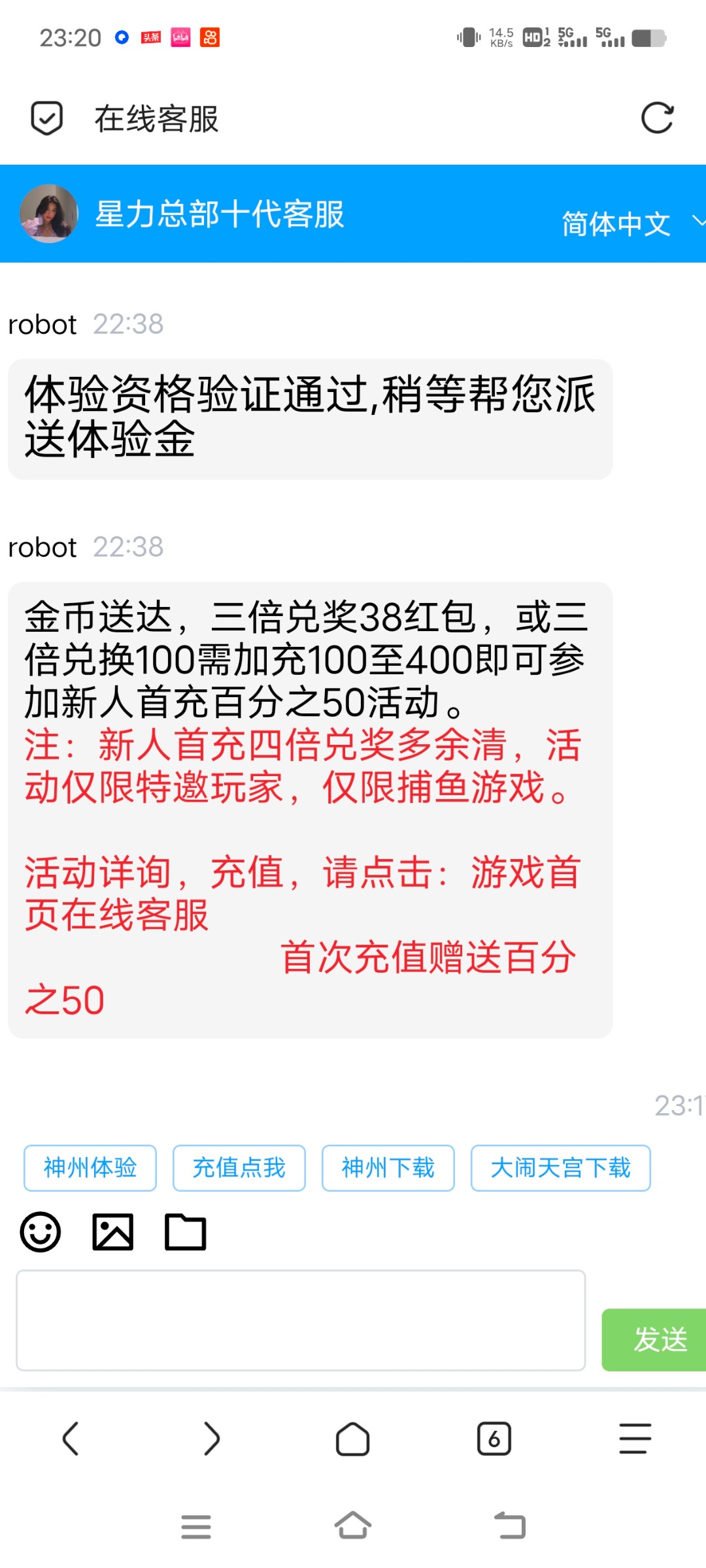
Task: Tap the 大闹天宫下载 chip
Action: tap(561, 1168)
